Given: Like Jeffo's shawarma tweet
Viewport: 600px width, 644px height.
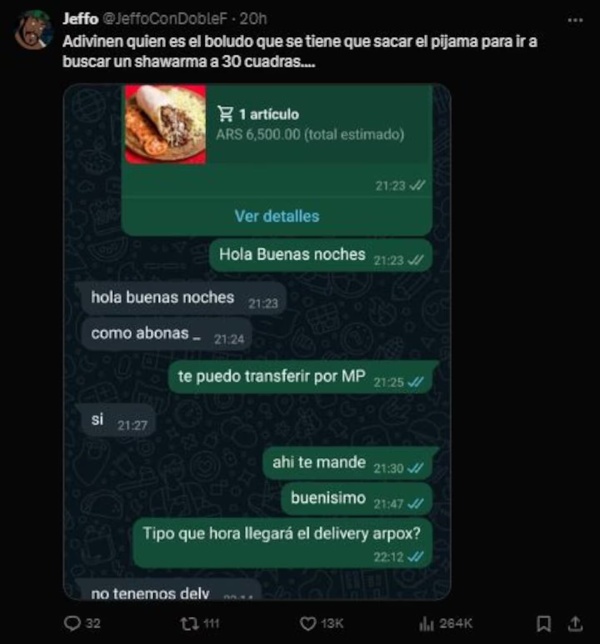Looking at the screenshot, I should (x=310, y=623).
